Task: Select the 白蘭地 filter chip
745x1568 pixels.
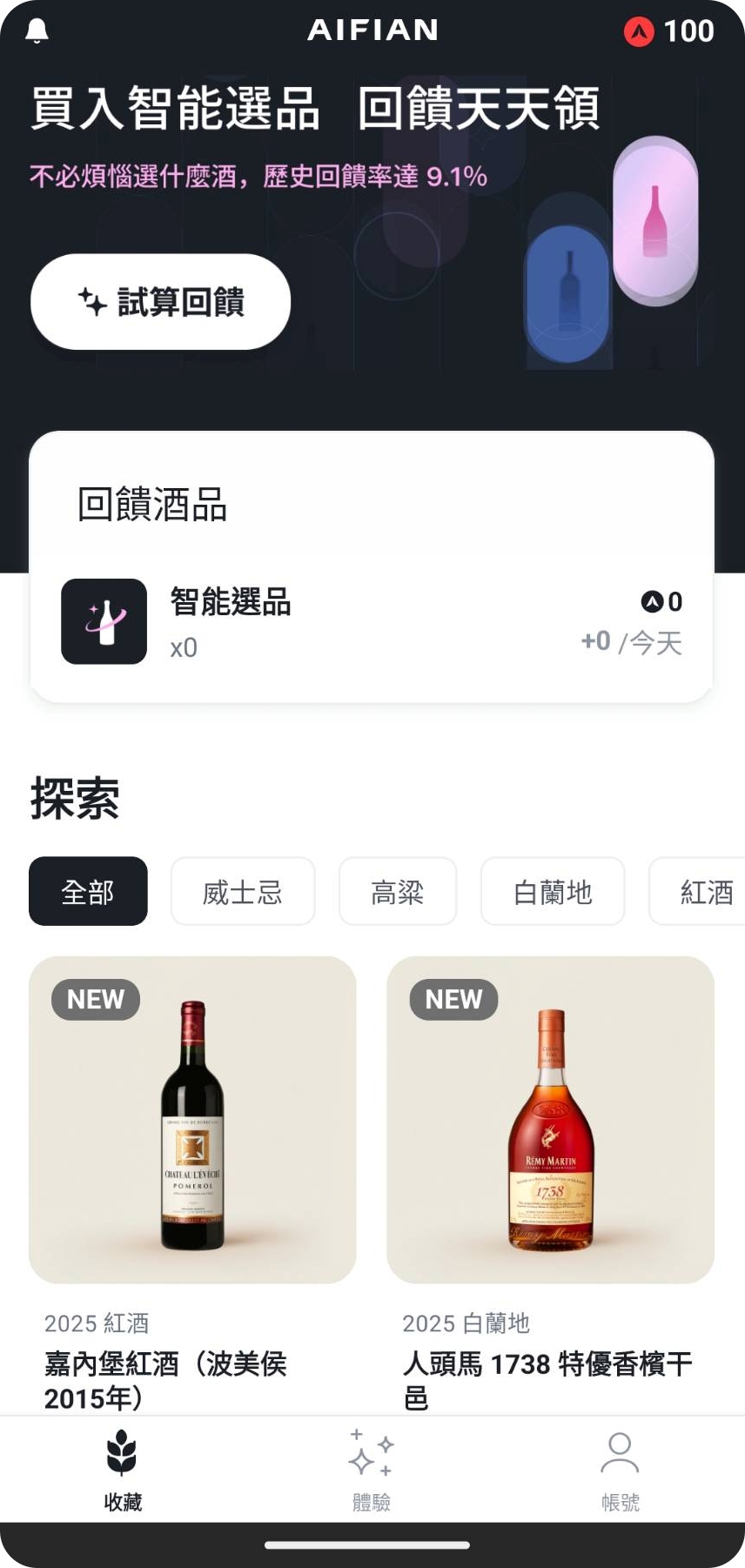Action: point(552,890)
